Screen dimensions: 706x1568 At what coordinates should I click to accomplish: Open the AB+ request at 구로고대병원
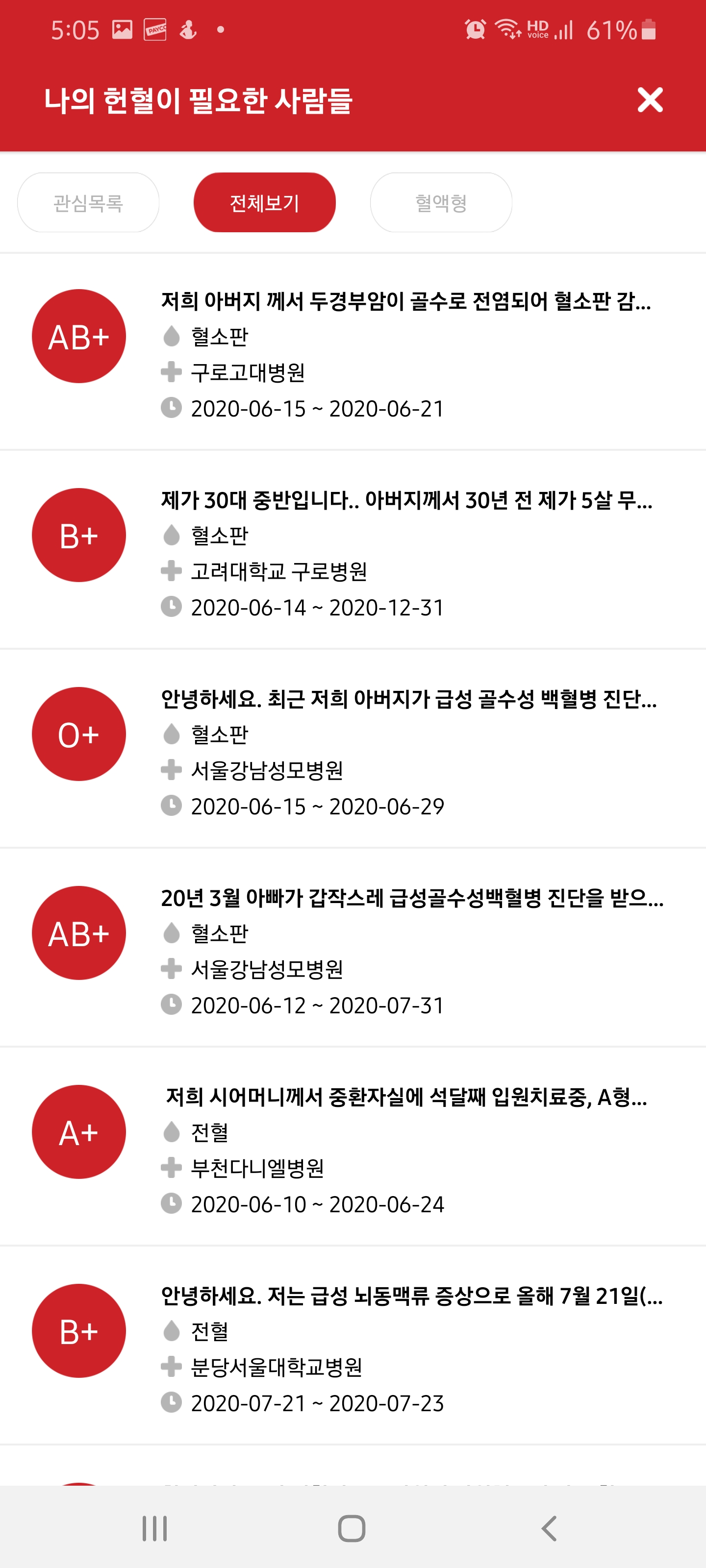coord(353,352)
